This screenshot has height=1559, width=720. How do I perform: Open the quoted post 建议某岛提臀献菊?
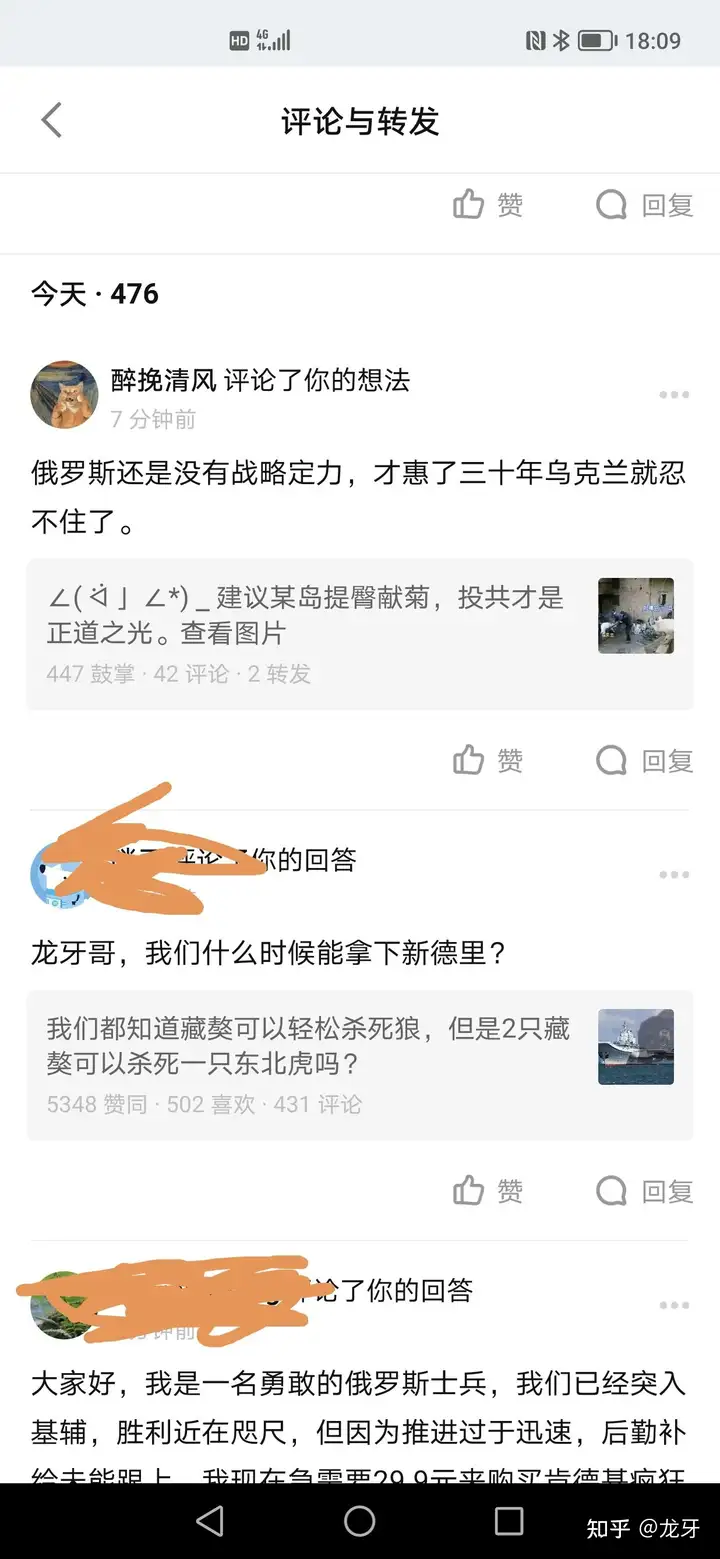click(360, 634)
